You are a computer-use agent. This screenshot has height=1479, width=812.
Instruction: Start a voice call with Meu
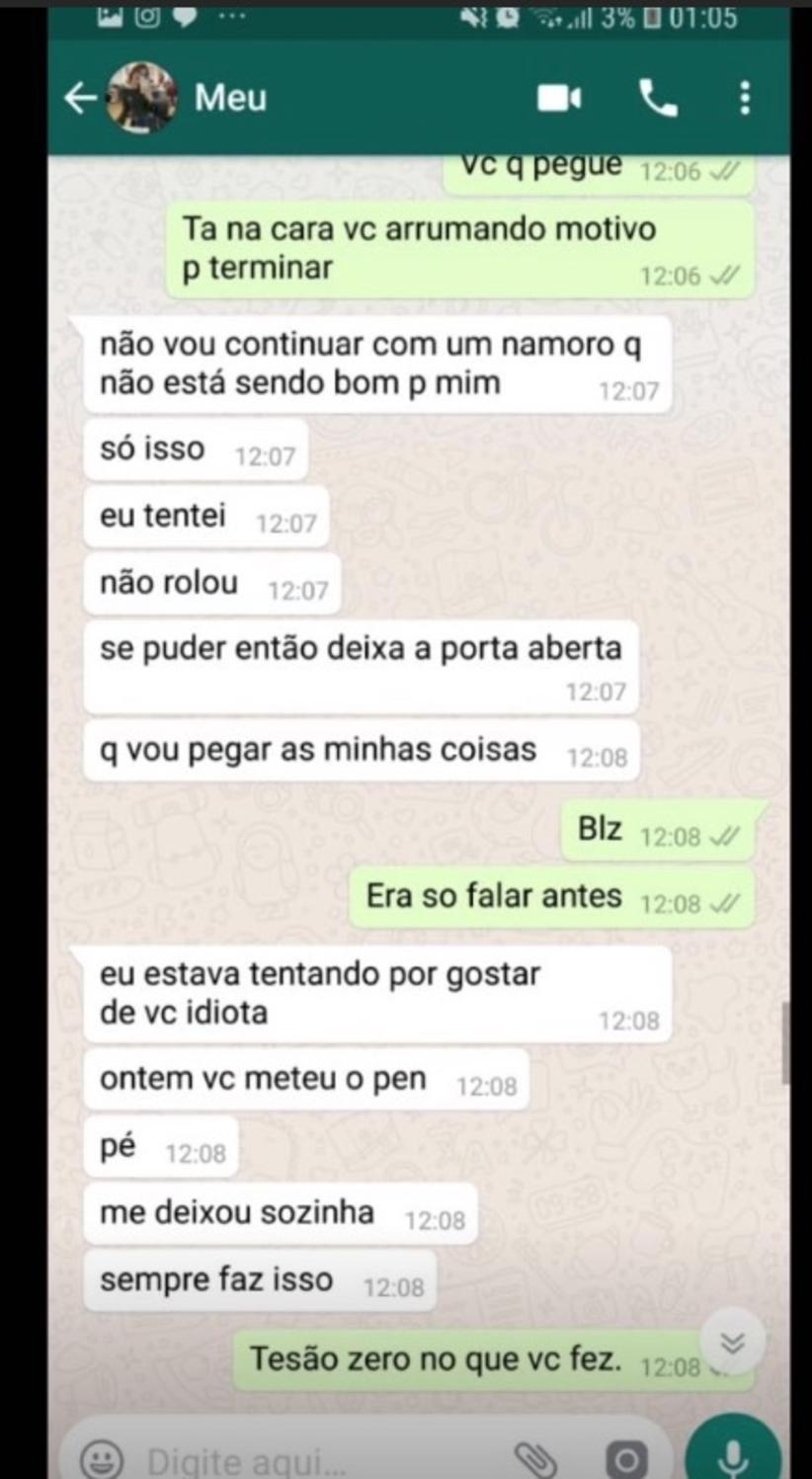(x=658, y=98)
